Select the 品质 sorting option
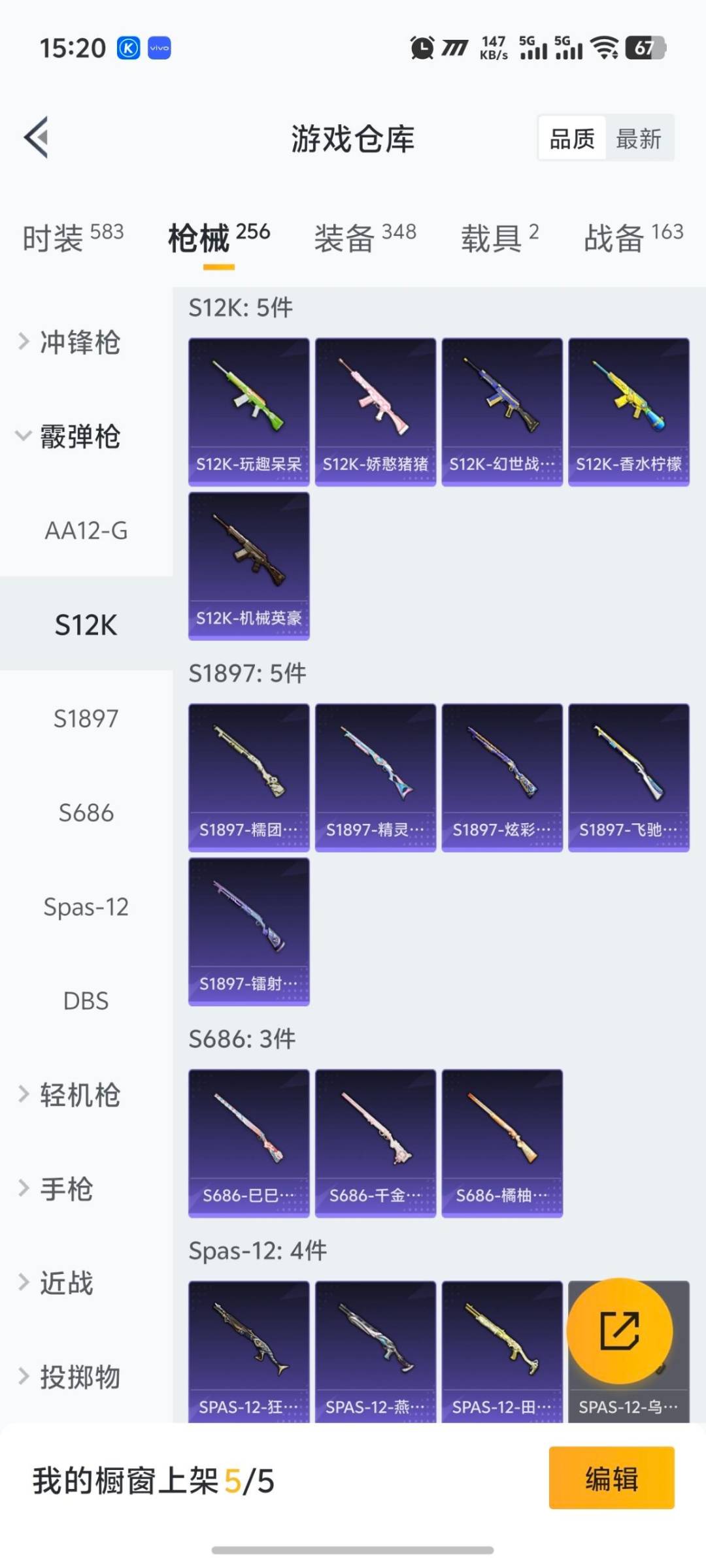 click(571, 138)
